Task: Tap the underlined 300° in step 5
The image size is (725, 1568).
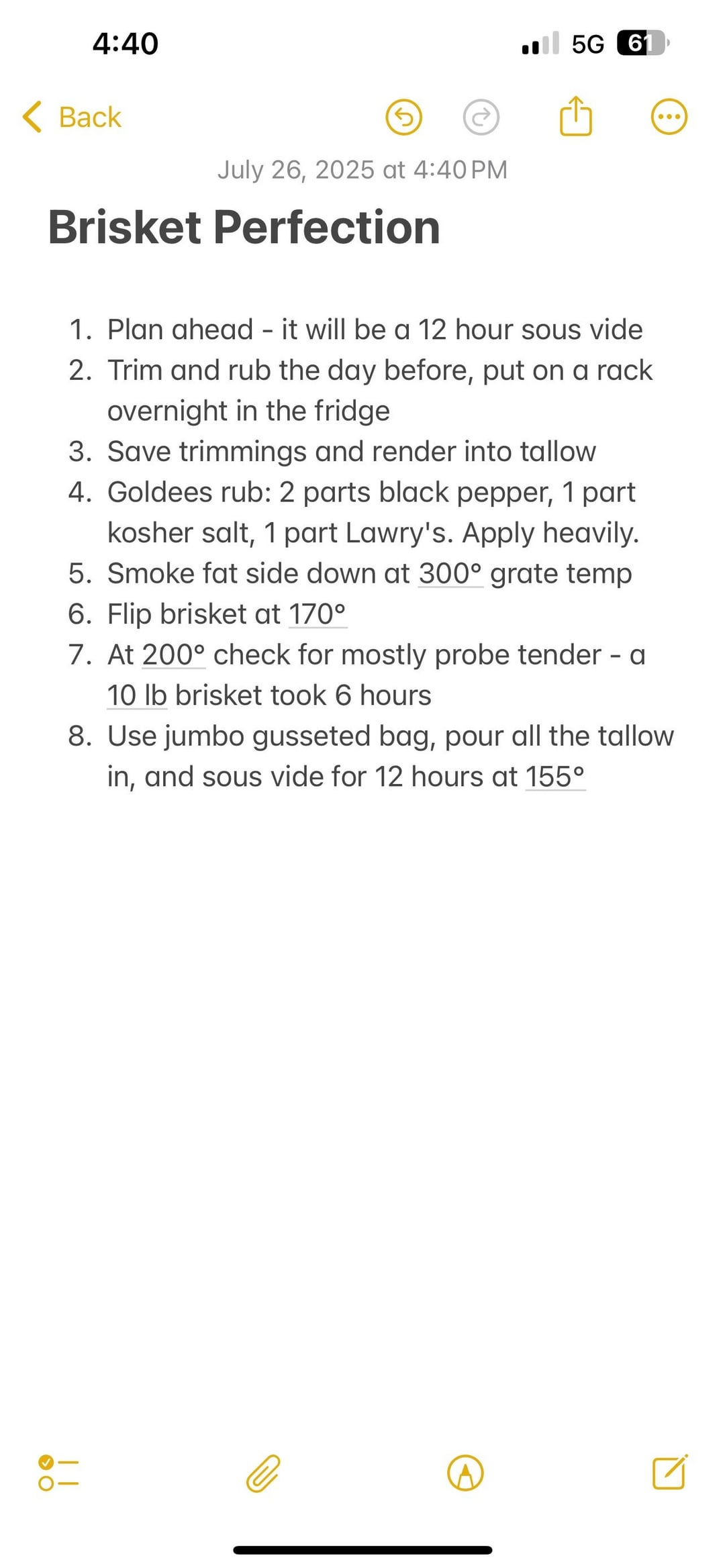Action: (x=450, y=574)
